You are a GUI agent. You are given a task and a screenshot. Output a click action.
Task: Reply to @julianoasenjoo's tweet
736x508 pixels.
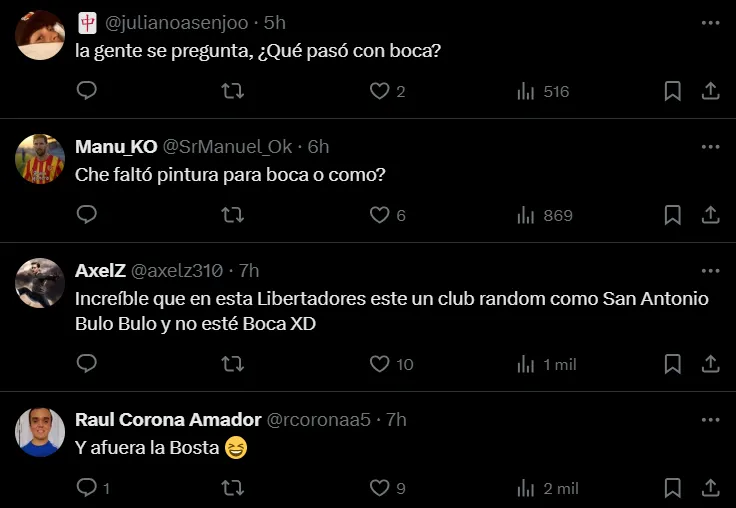(87, 91)
